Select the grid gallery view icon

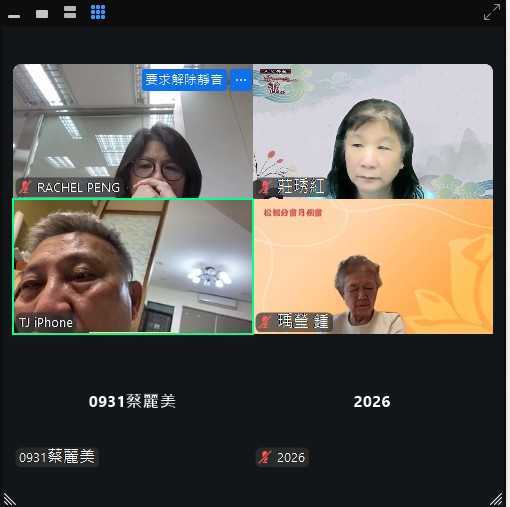pyautogui.click(x=98, y=12)
